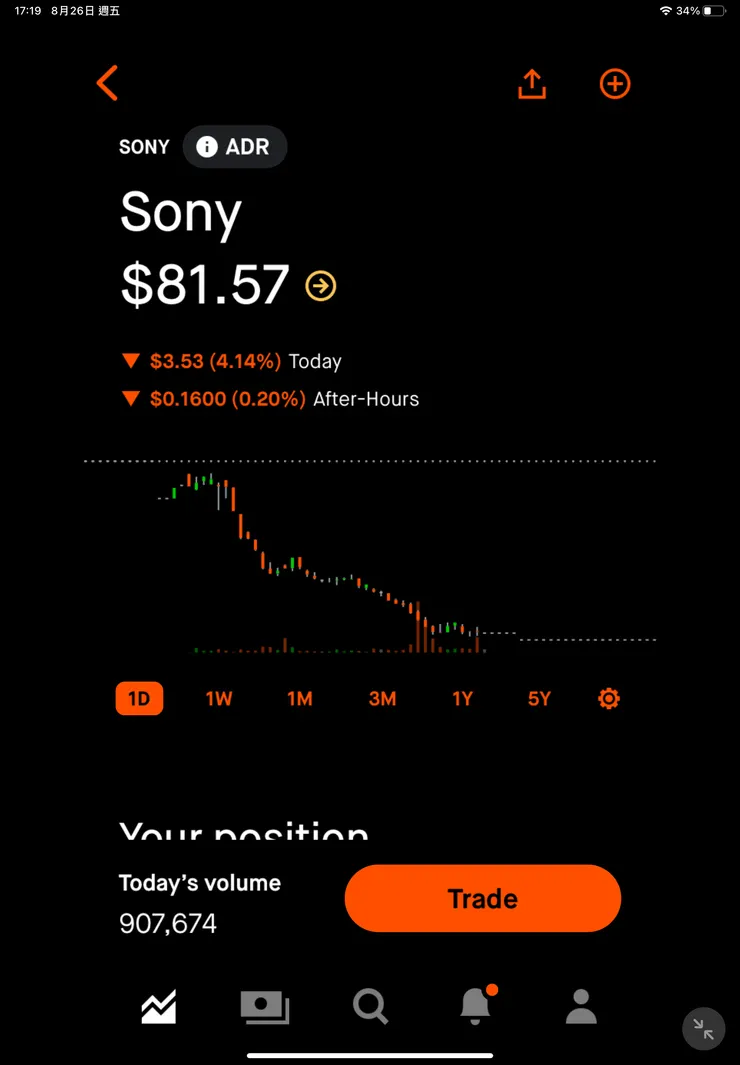
Task: Tap the minimize arrows button
Action: click(x=704, y=1029)
